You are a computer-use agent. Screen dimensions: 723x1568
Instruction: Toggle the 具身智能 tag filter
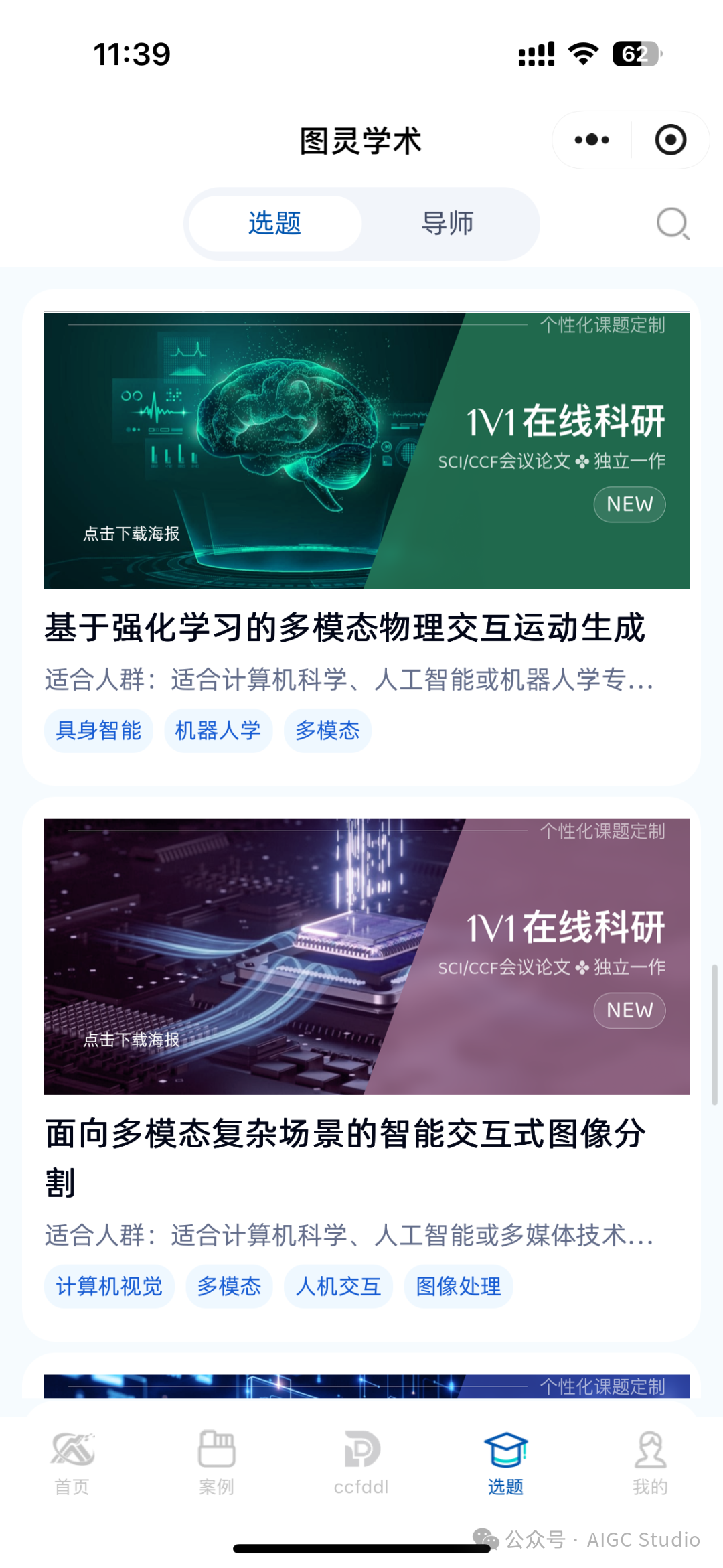point(98,731)
